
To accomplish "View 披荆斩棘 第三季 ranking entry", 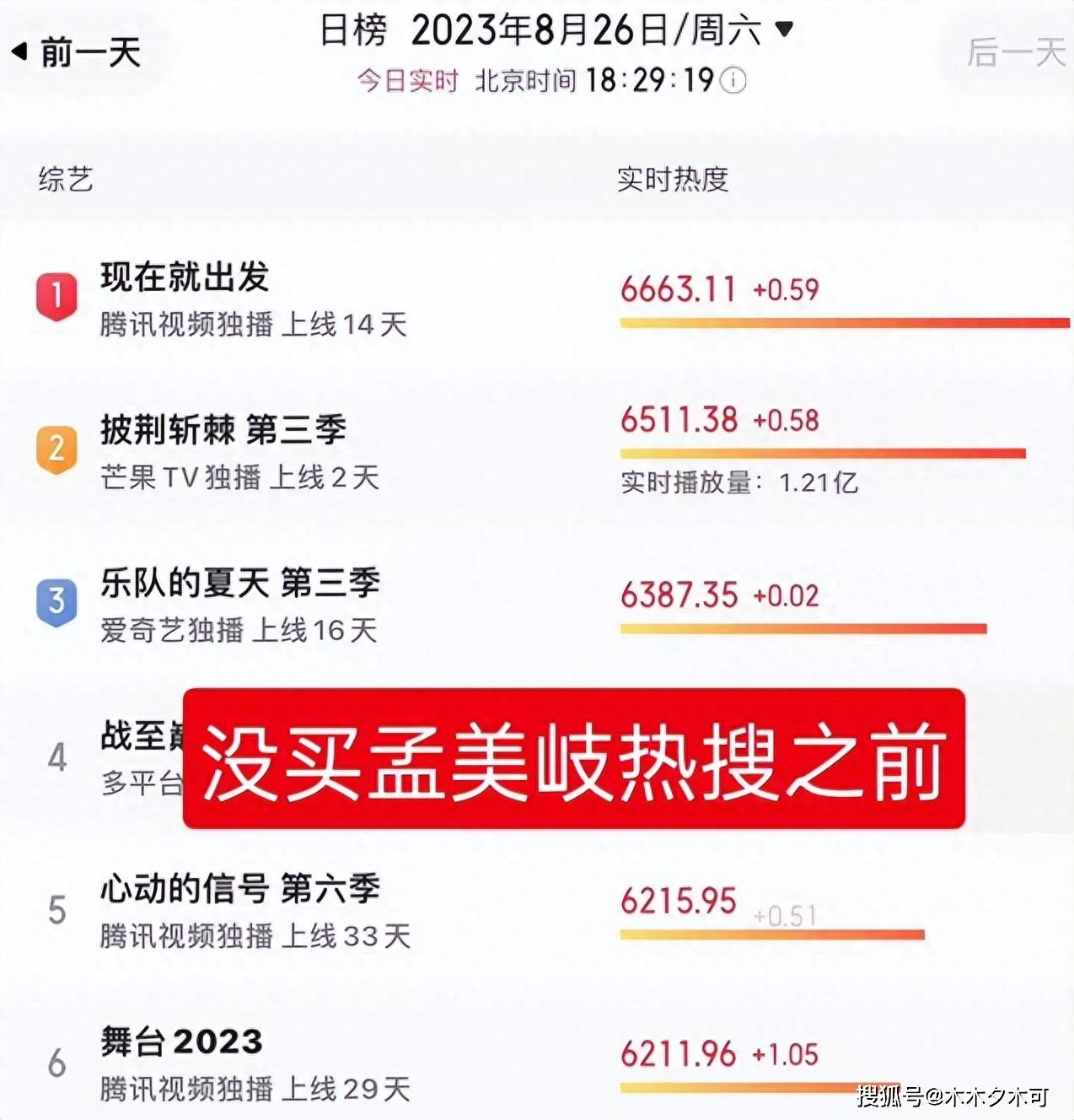I will coord(223,430).
